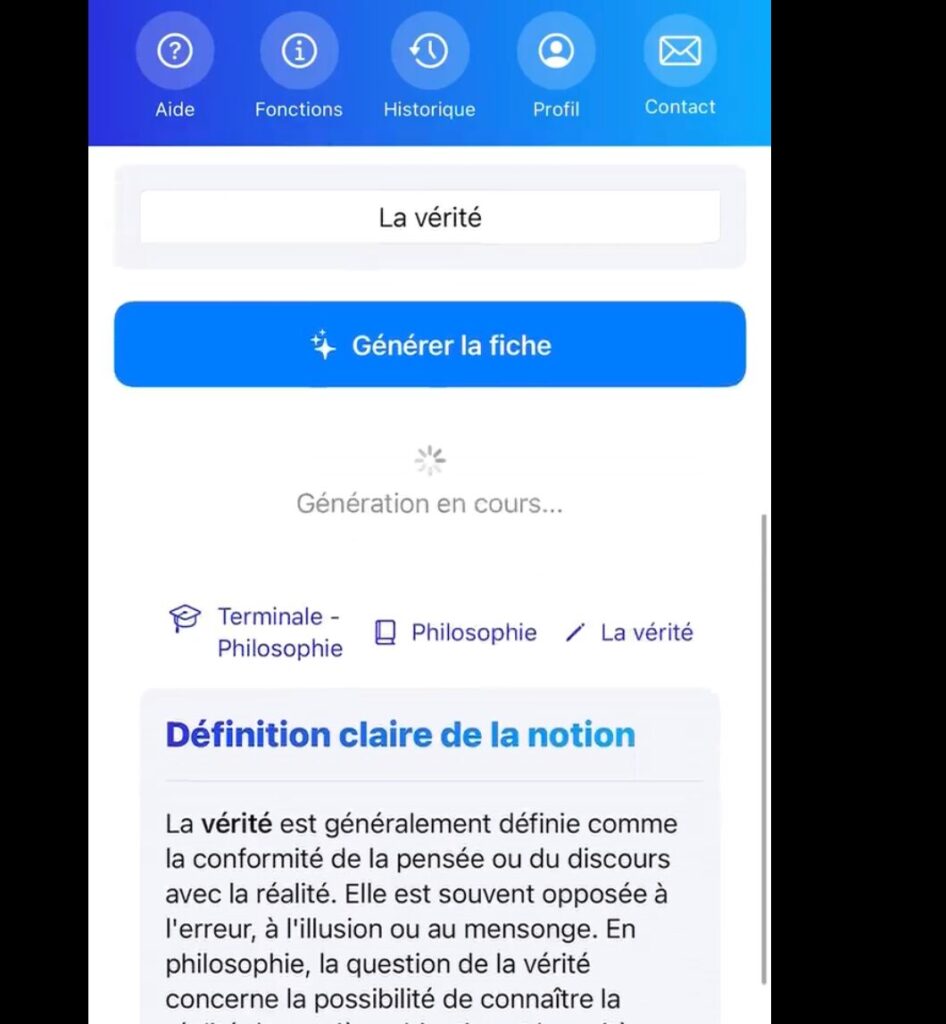
Task: Edit the 'La vérité' topic field
Action: click(430, 217)
